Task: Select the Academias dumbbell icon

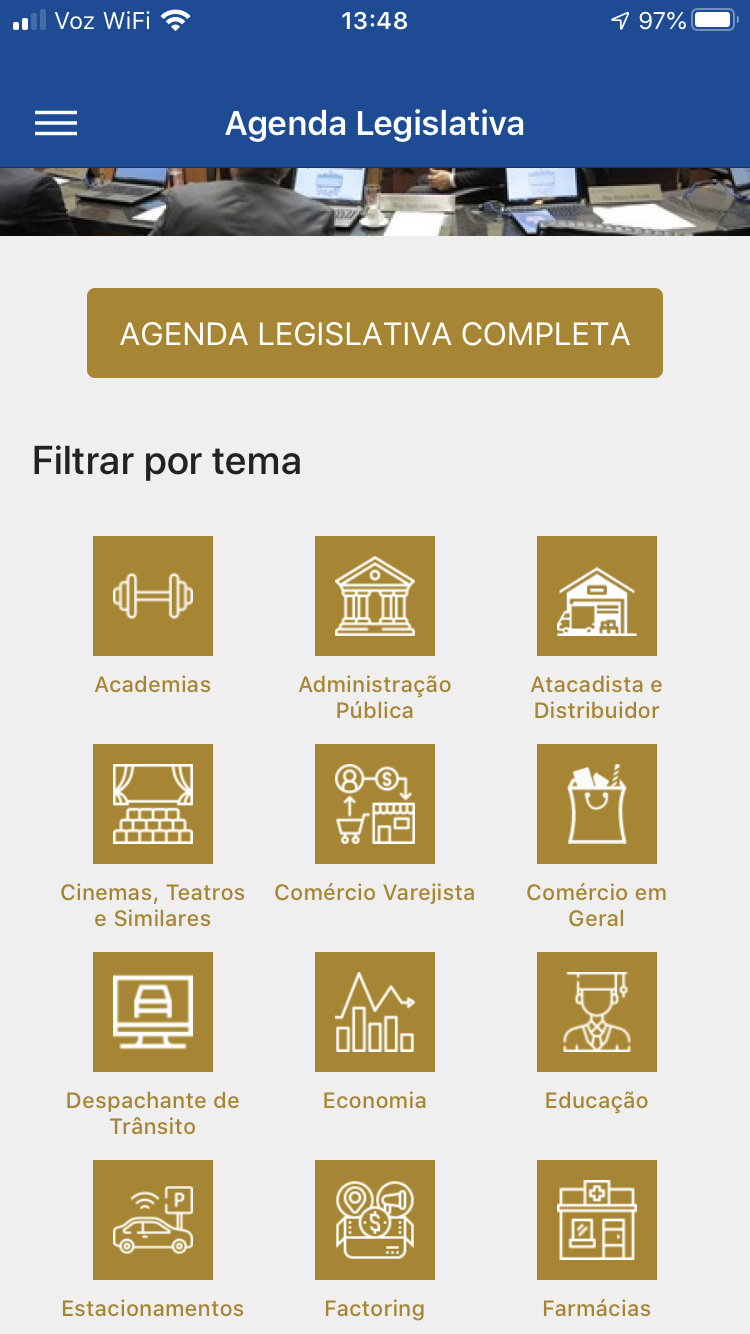Action: (x=152, y=595)
